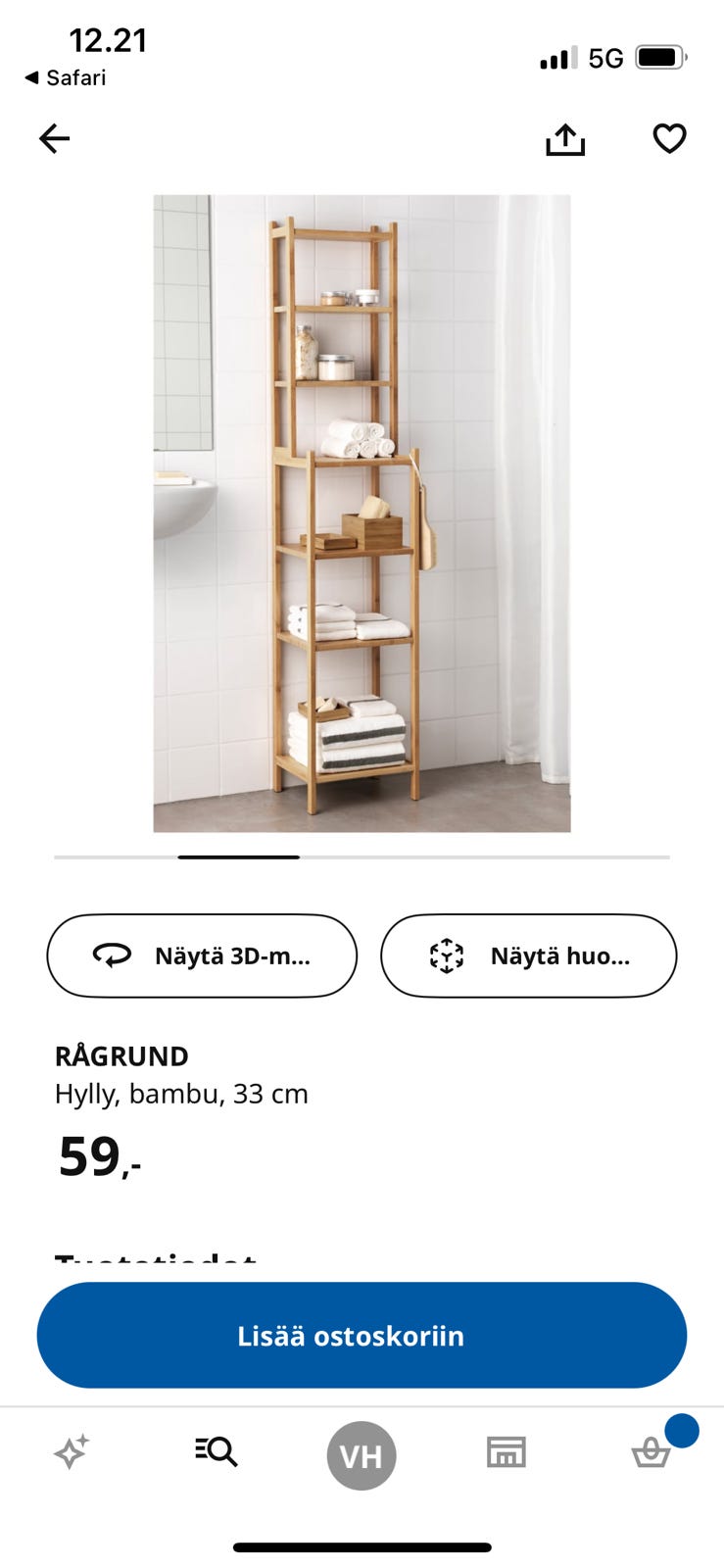The image size is (724, 1568).
Task: Add the shelf to favorites with the heart
Action: click(x=670, y=138)
